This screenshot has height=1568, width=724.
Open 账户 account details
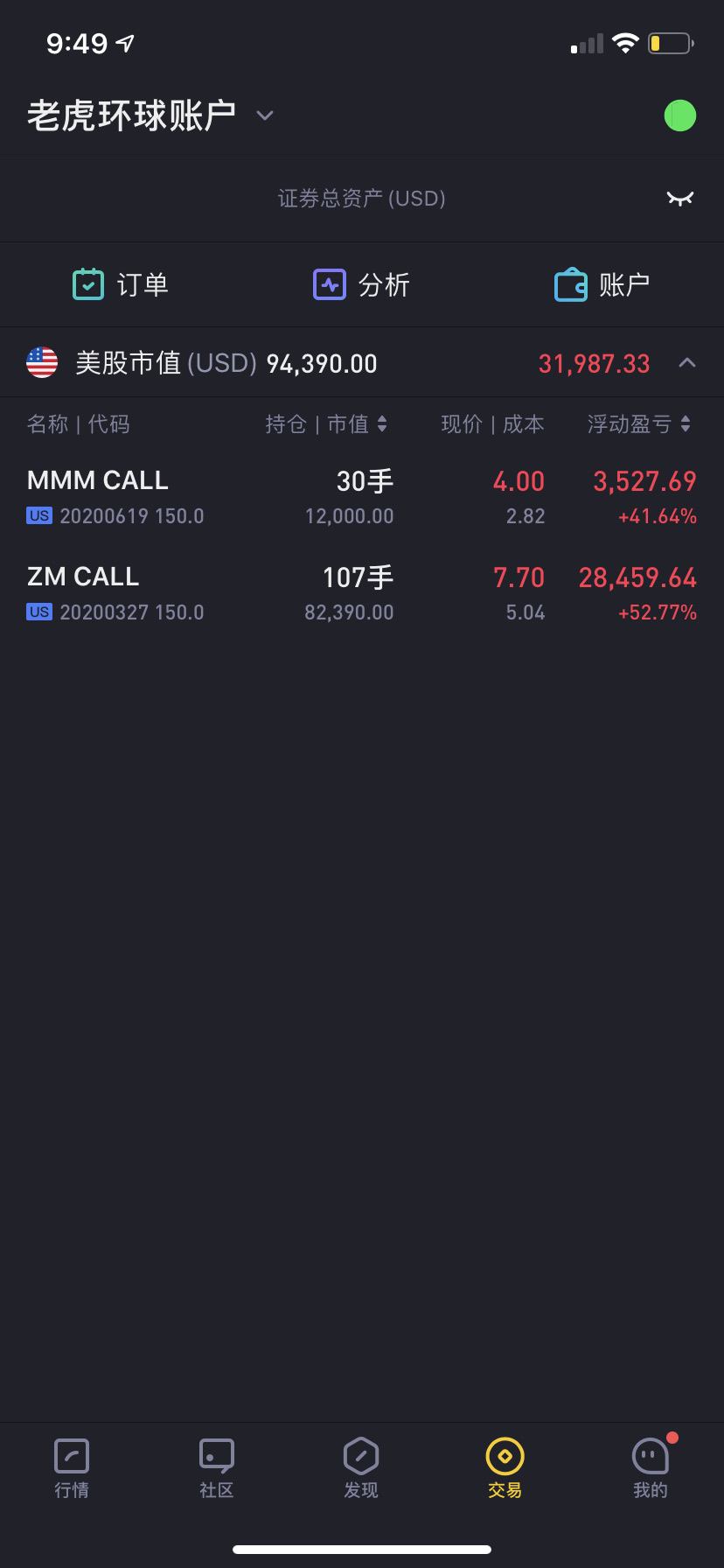(602, 284)
